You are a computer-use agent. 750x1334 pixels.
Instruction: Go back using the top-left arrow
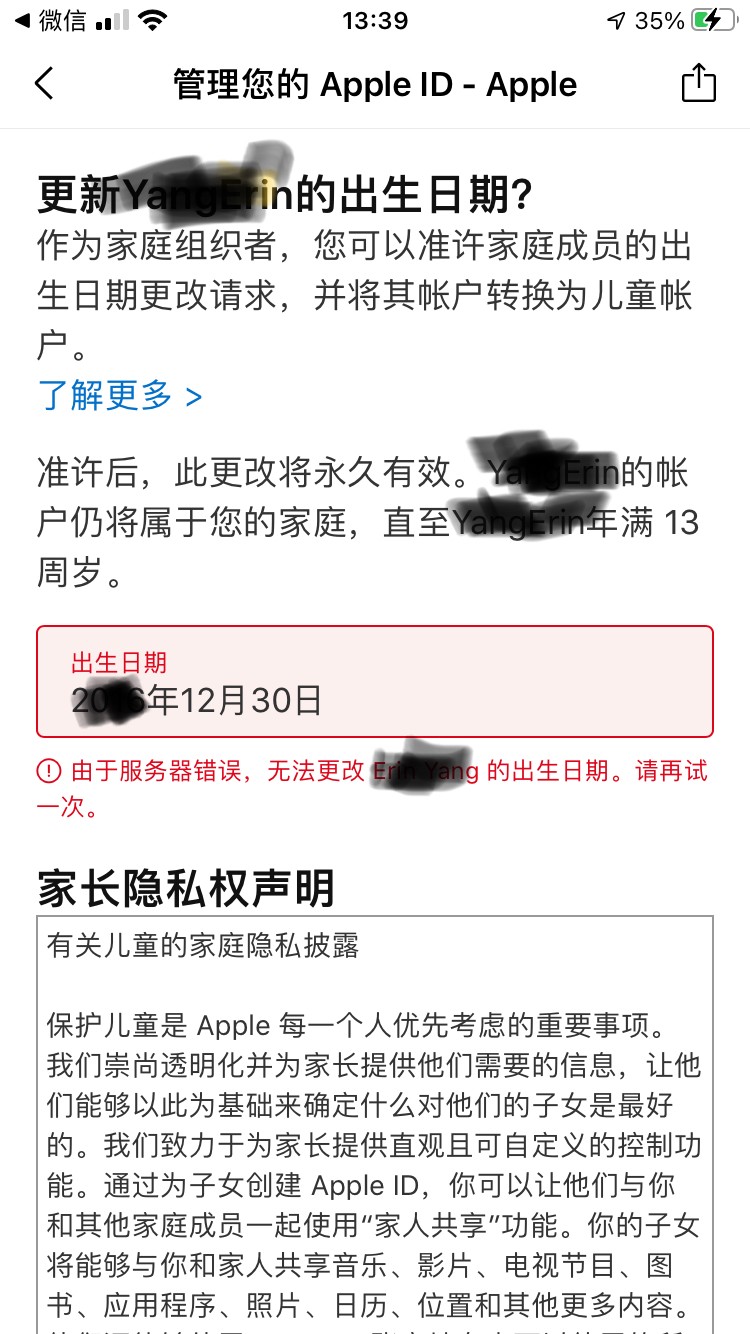(44, 84)
